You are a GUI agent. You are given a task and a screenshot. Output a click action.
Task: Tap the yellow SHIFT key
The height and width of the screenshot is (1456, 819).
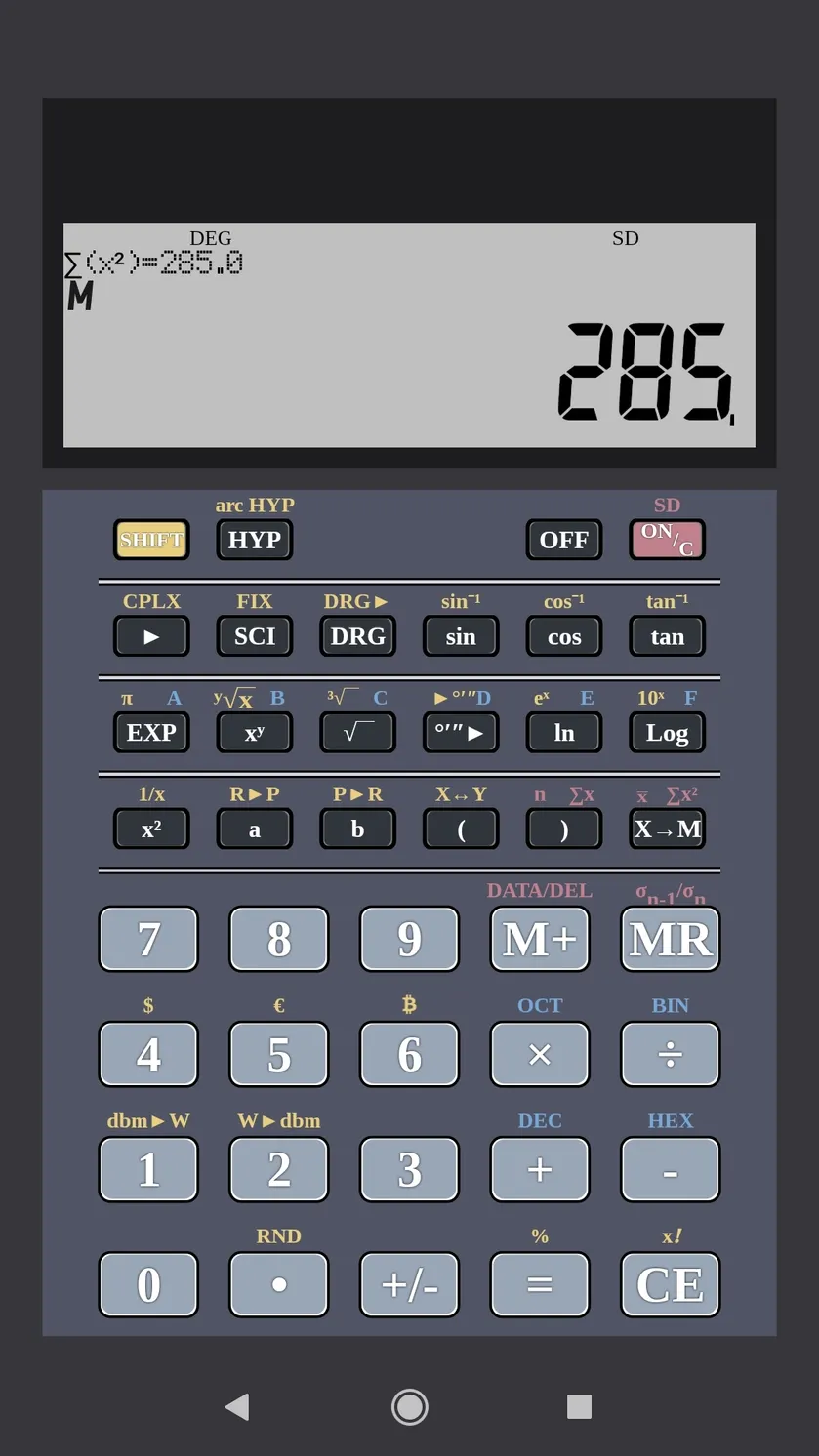[151, 540]
